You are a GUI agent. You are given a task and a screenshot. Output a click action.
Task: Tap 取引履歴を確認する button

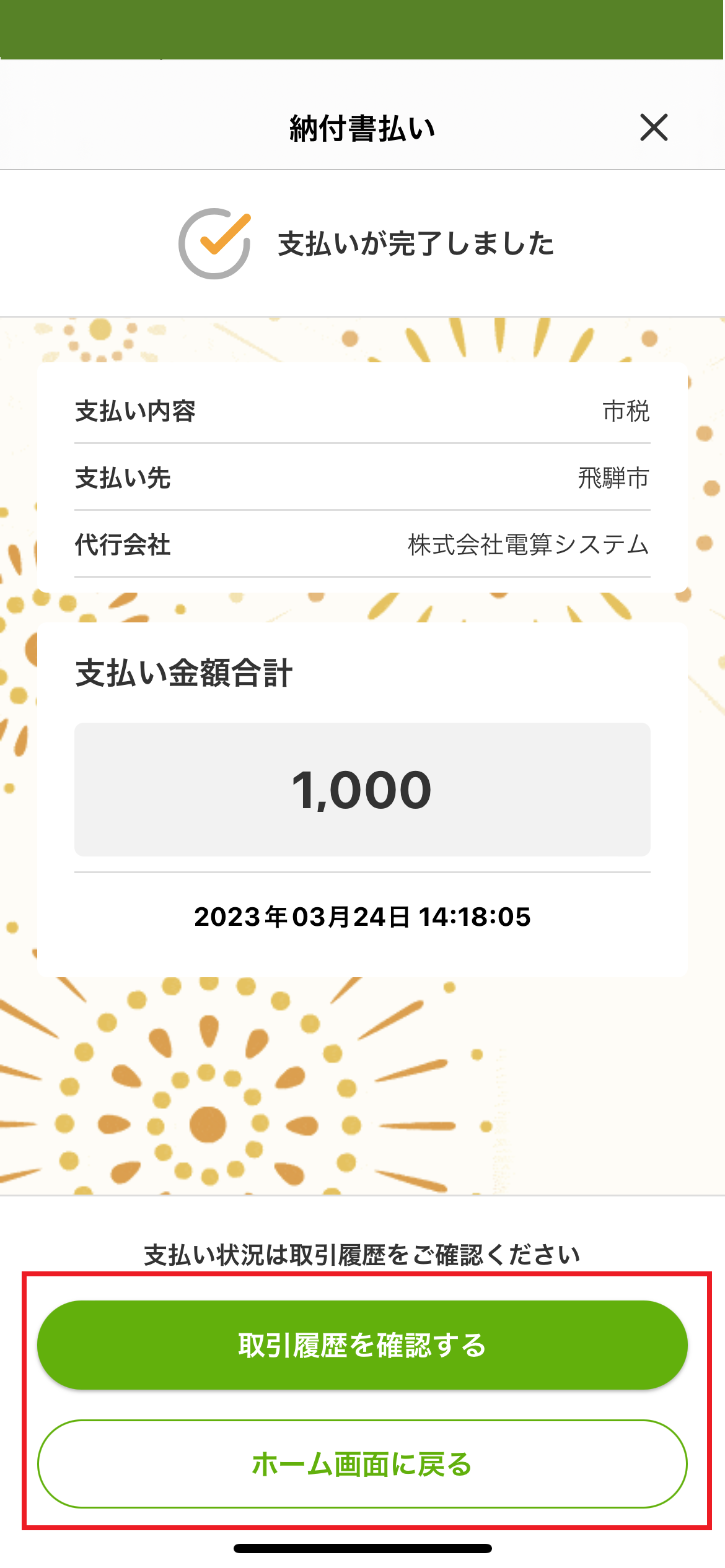point(362,1345)
